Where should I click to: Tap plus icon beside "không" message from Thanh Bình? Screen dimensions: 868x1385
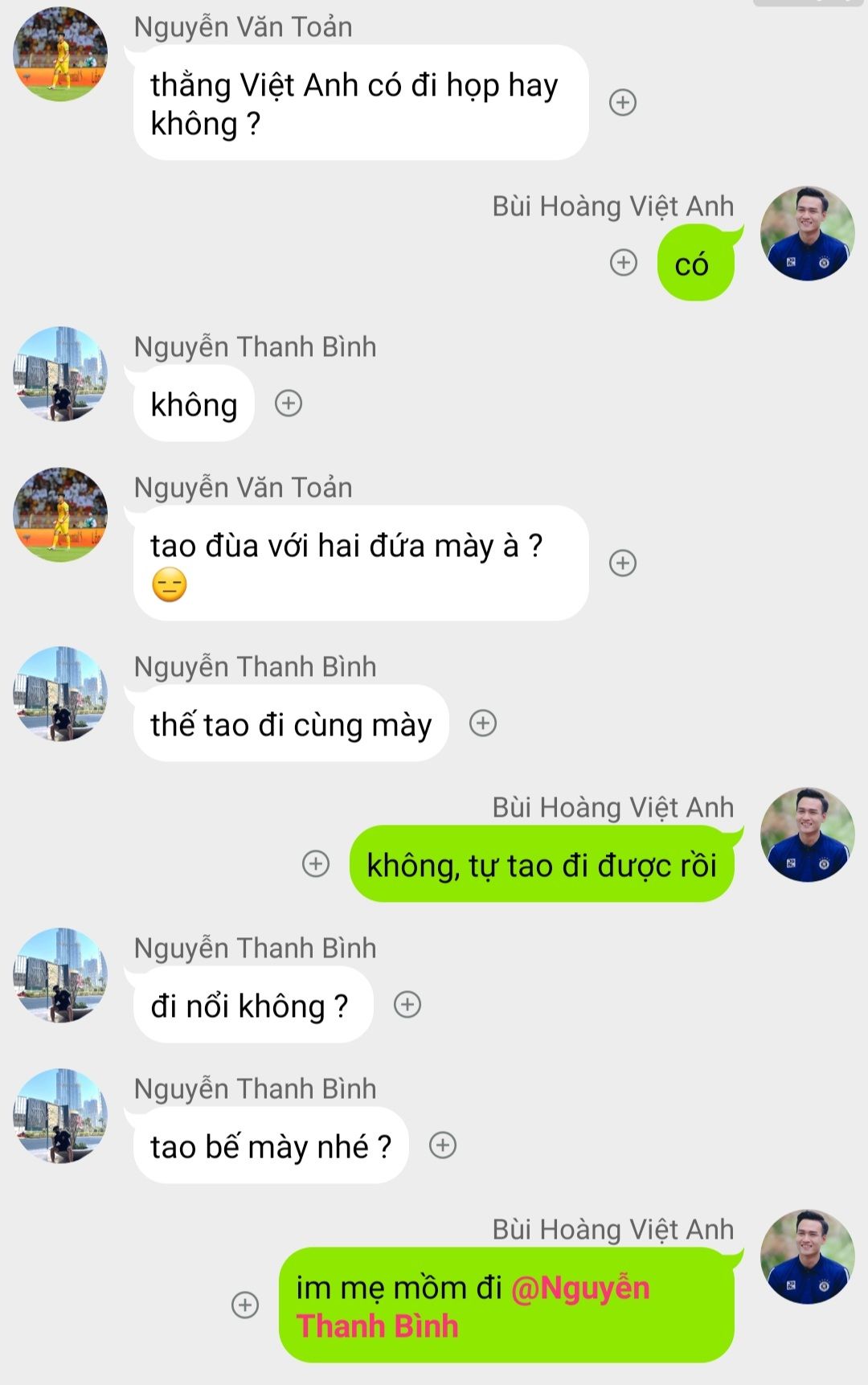[x=289, y=404]
